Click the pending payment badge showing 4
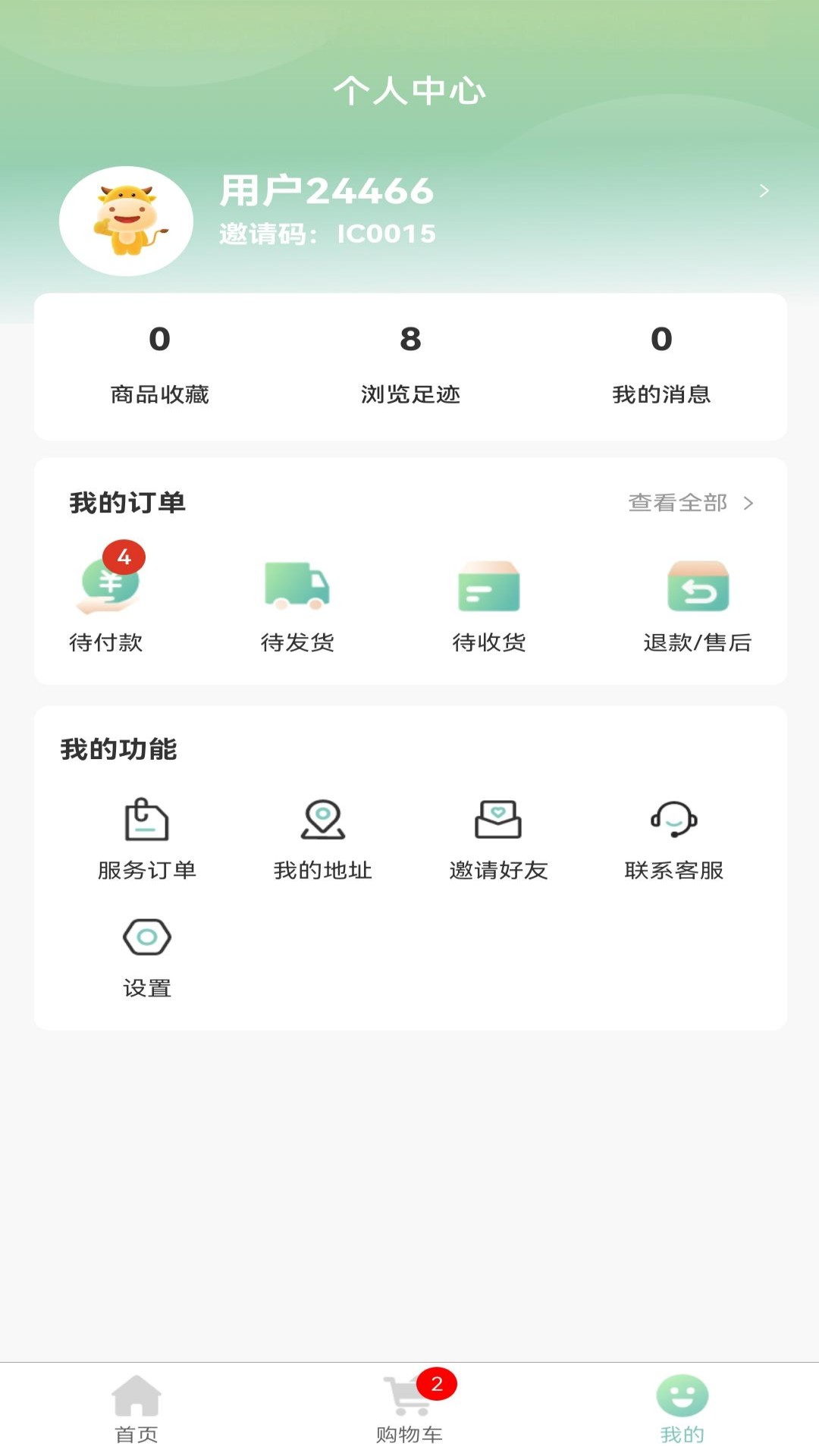819x1456 pixels. click(125, 557)
